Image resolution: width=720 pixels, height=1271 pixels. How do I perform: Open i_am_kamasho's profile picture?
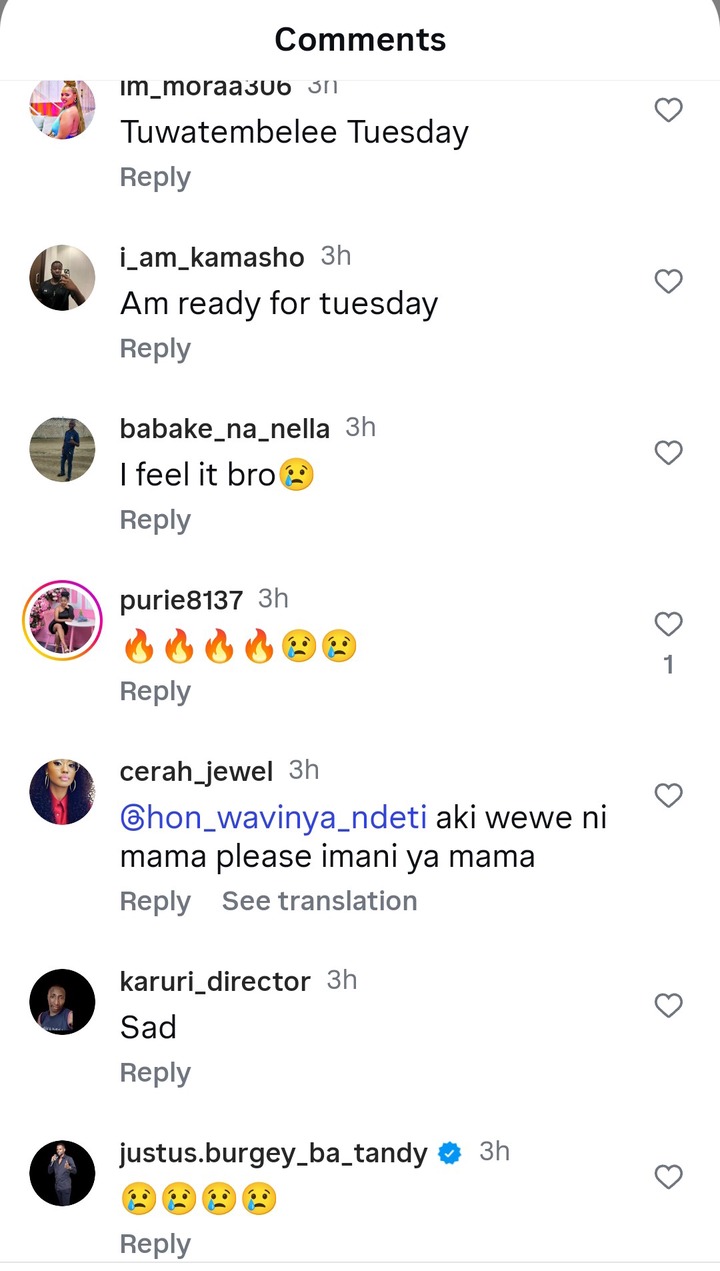[x=62, y=277]
